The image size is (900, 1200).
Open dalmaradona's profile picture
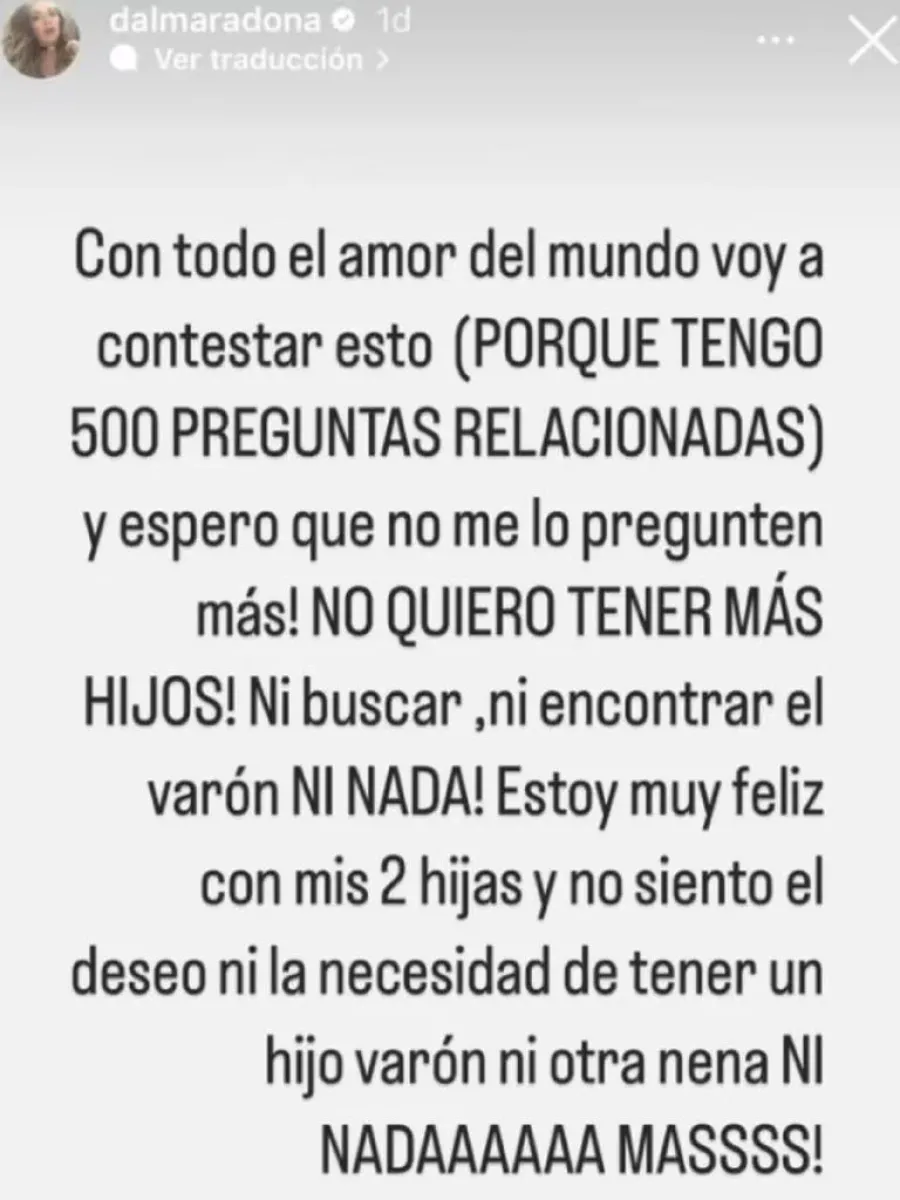41,42
